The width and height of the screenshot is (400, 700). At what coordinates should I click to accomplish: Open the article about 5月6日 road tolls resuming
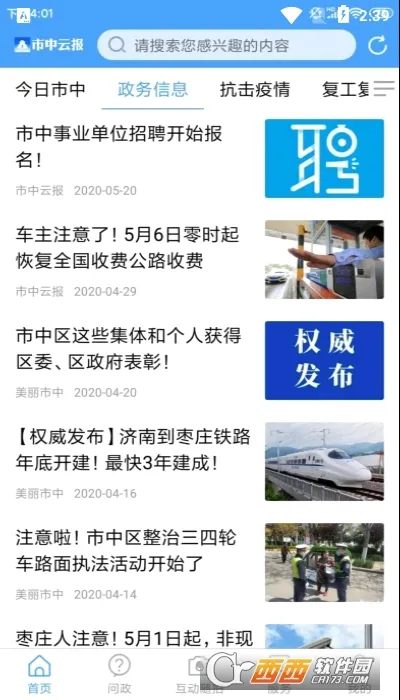point(200,259)
